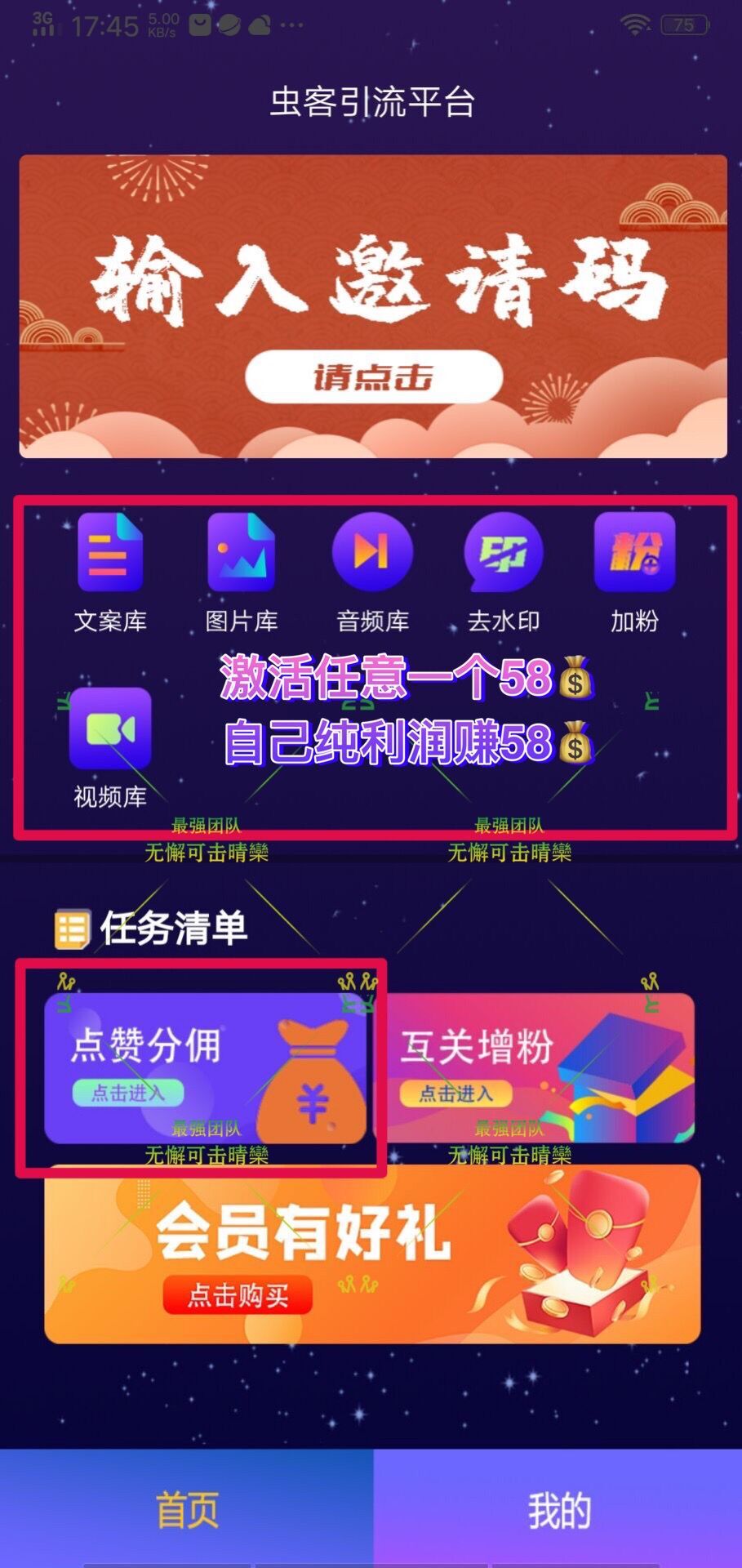Tap the 请点击 button on invitation banner

(x=373, y=377)
